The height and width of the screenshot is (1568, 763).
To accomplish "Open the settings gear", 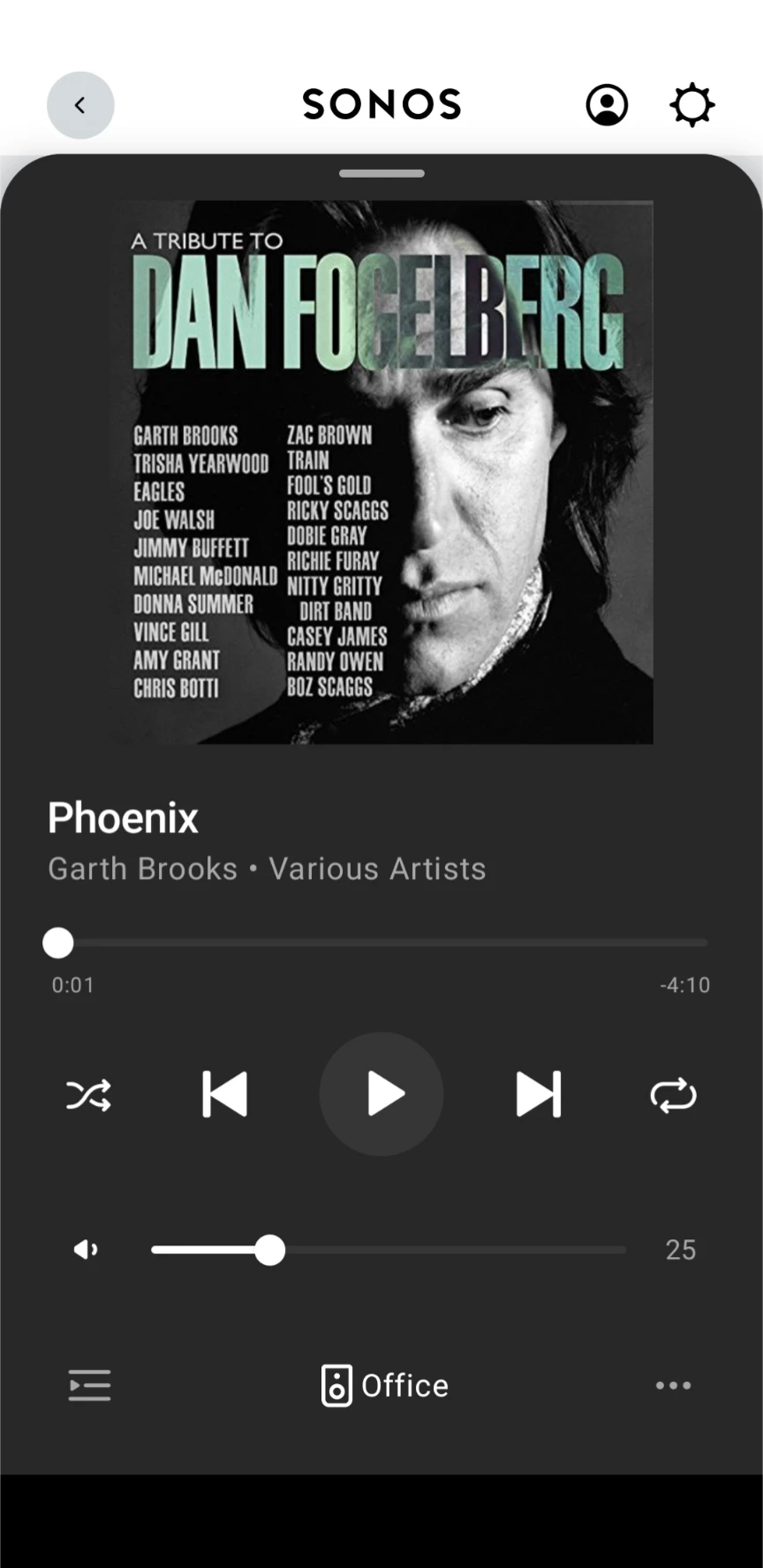I will [691, 105].
